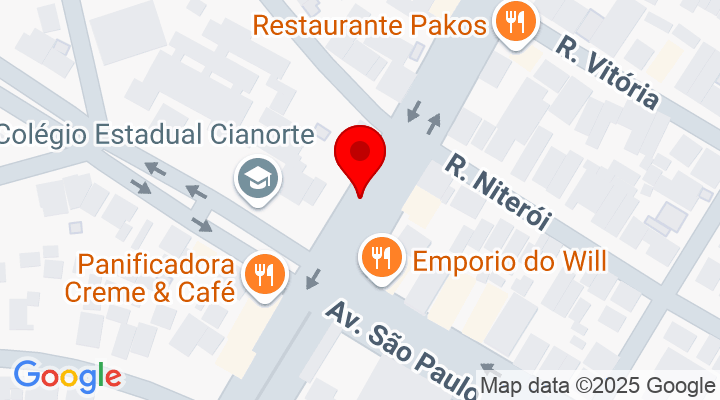Select the Emporio do Will restaurant marker
720x400 pixels.
(381, 259)
